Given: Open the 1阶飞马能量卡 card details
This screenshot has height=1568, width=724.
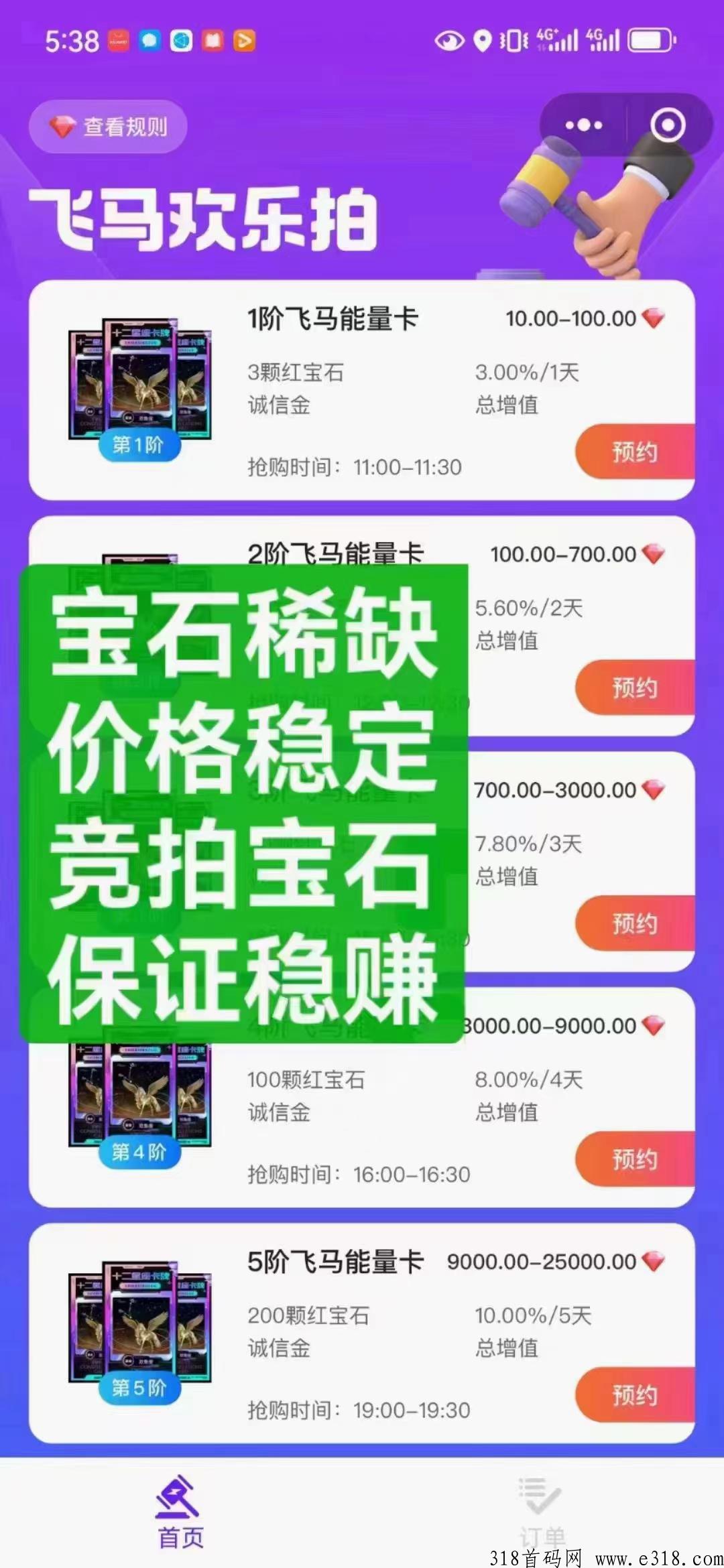Looking at the screenshot, I should pyautogui.click(x=333, y=319).
